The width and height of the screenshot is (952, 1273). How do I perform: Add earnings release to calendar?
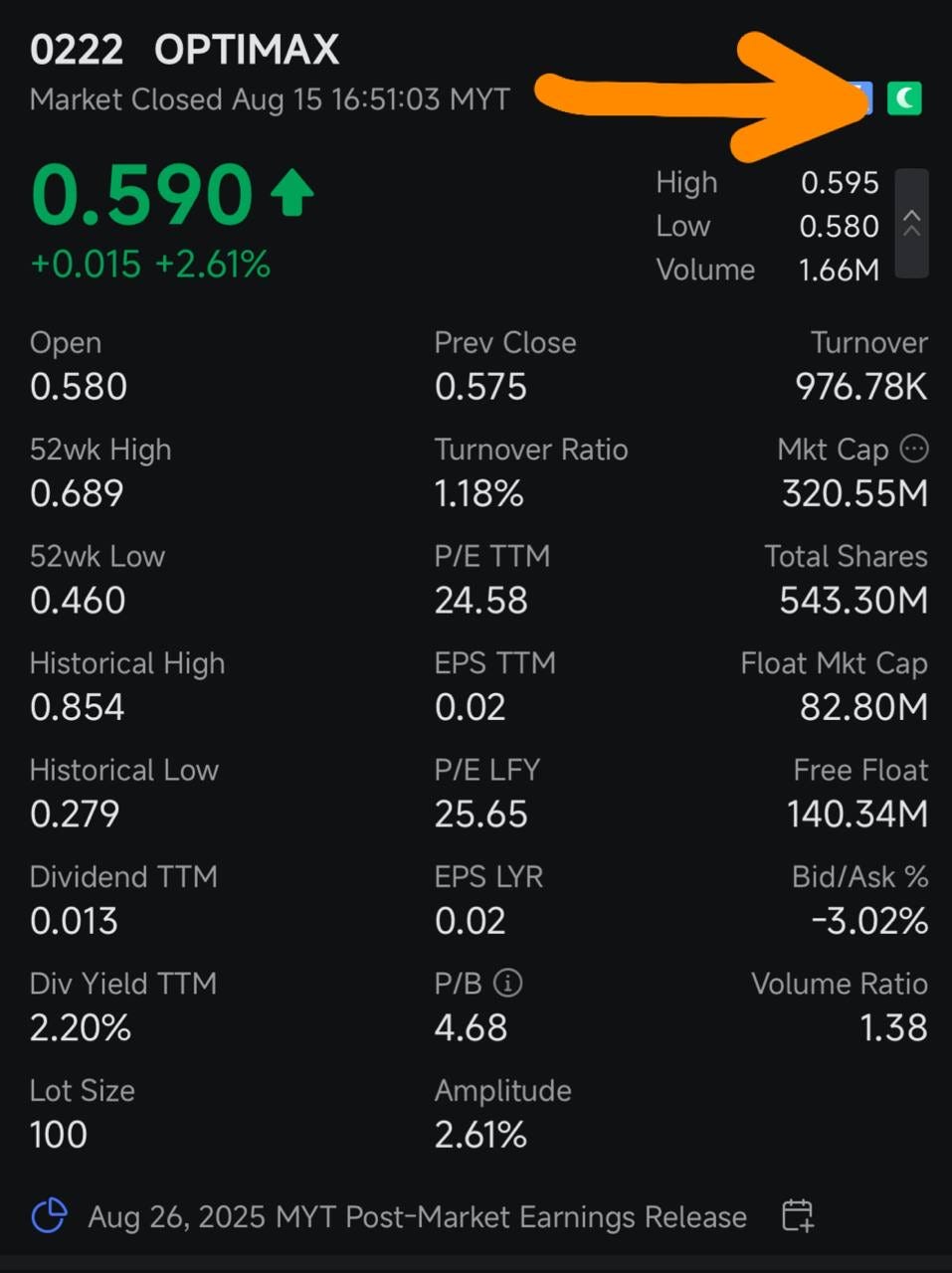(x=797, y=1216)
